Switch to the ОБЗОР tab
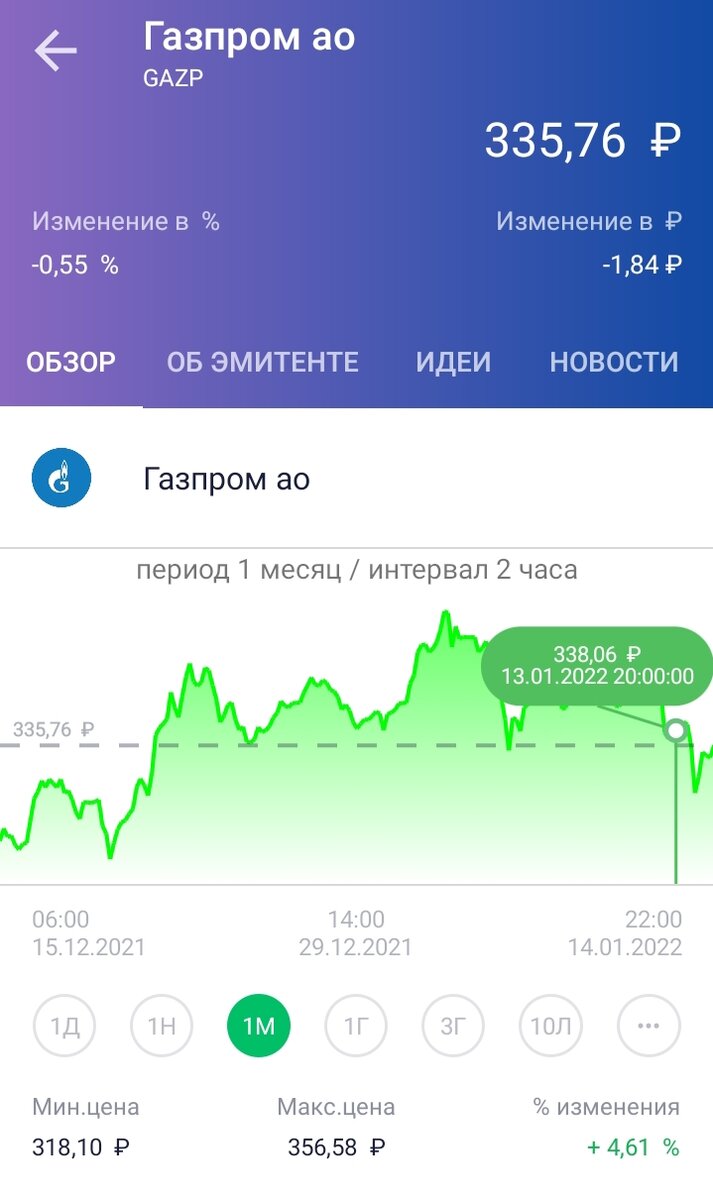Screen dimensions: 713x1200 coord(71,362)
